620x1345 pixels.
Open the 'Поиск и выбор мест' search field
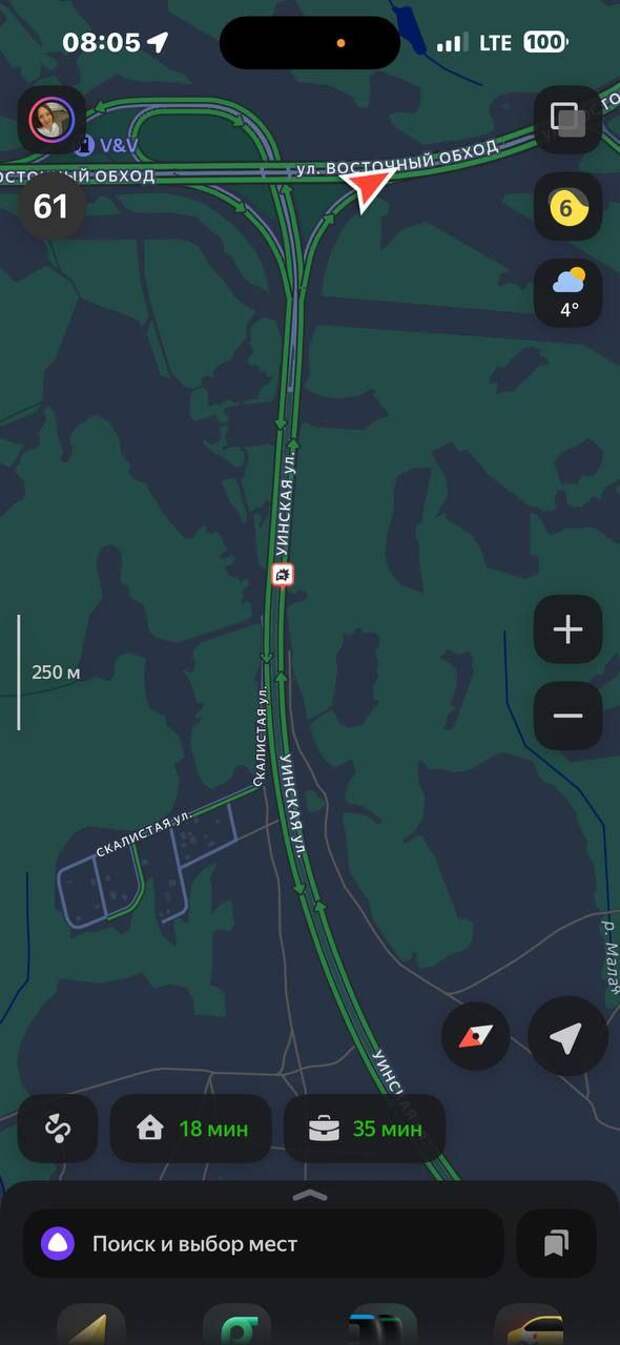pyautogui.click(x=263, y=1244)
